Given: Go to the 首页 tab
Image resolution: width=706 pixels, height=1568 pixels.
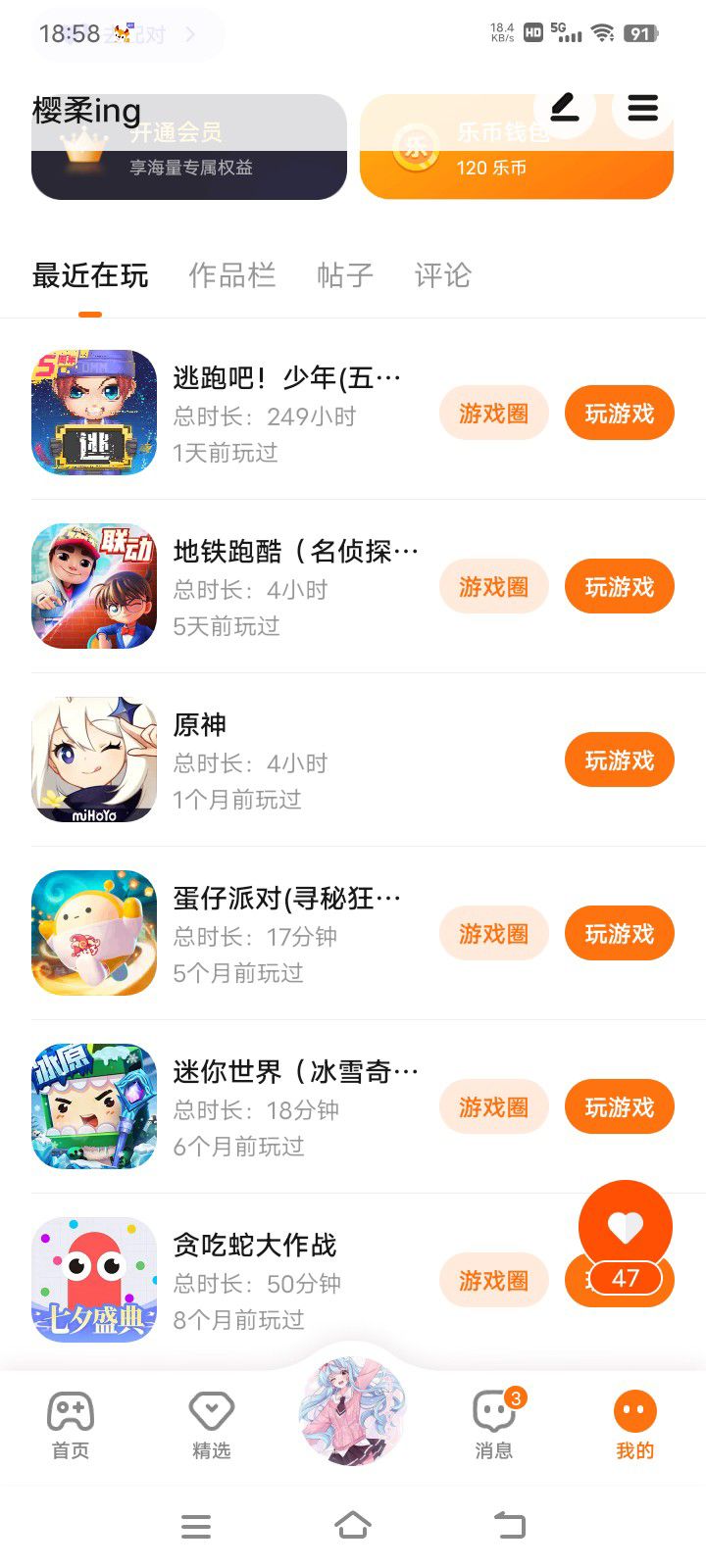Looking at the screenshot, I should point(71,1425).
